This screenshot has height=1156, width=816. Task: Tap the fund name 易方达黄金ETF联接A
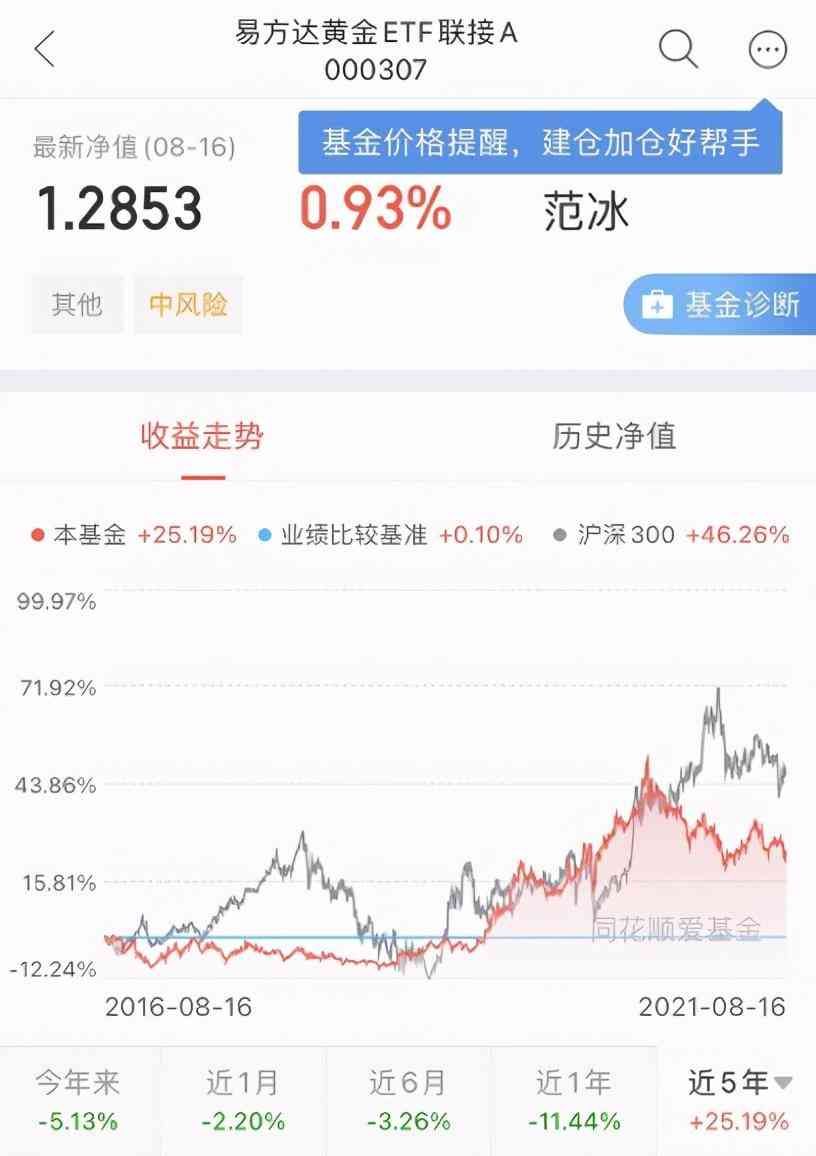tap(375, 33)
